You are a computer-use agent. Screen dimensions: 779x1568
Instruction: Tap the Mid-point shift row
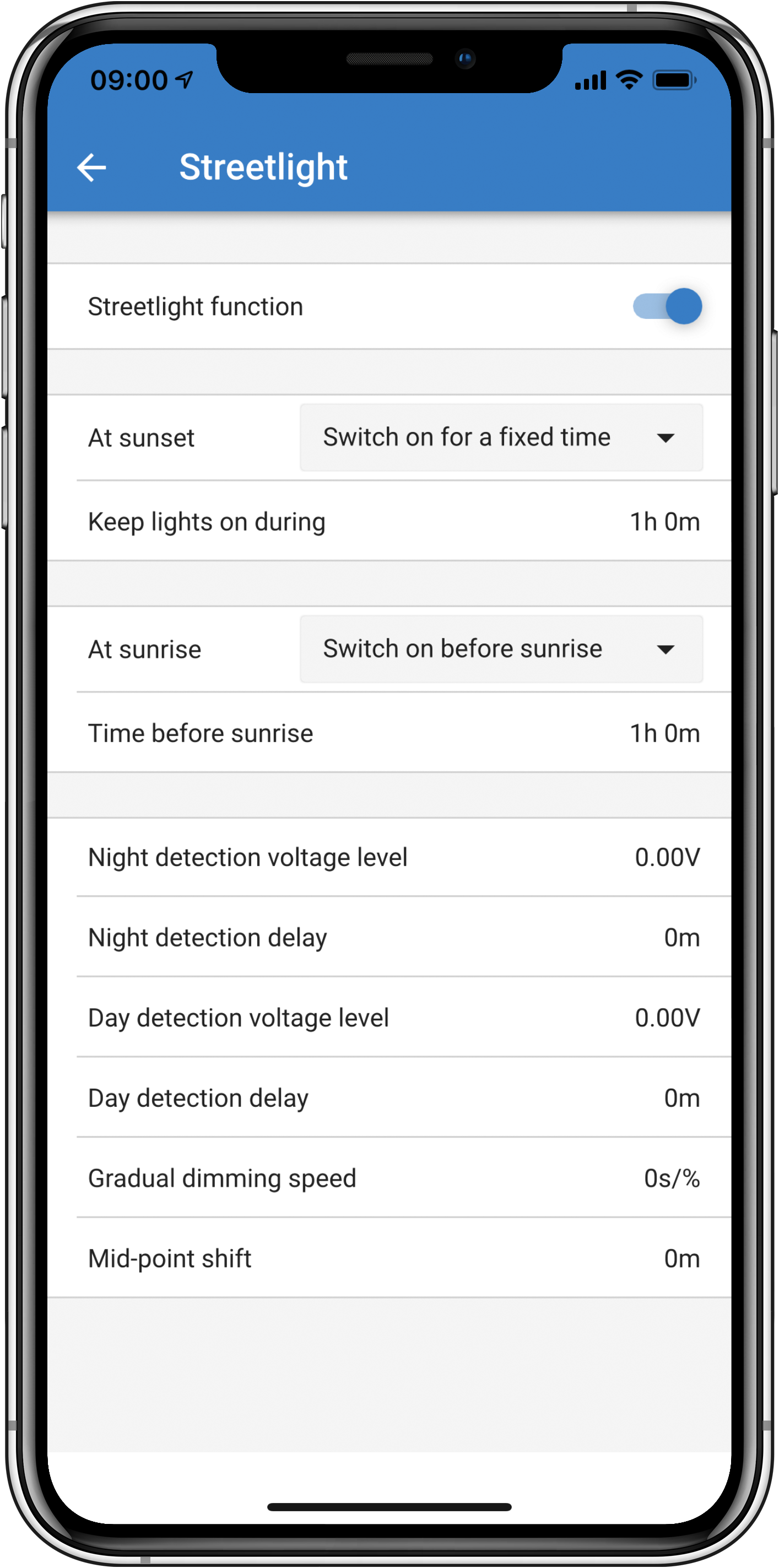[x=389, y=1258]
